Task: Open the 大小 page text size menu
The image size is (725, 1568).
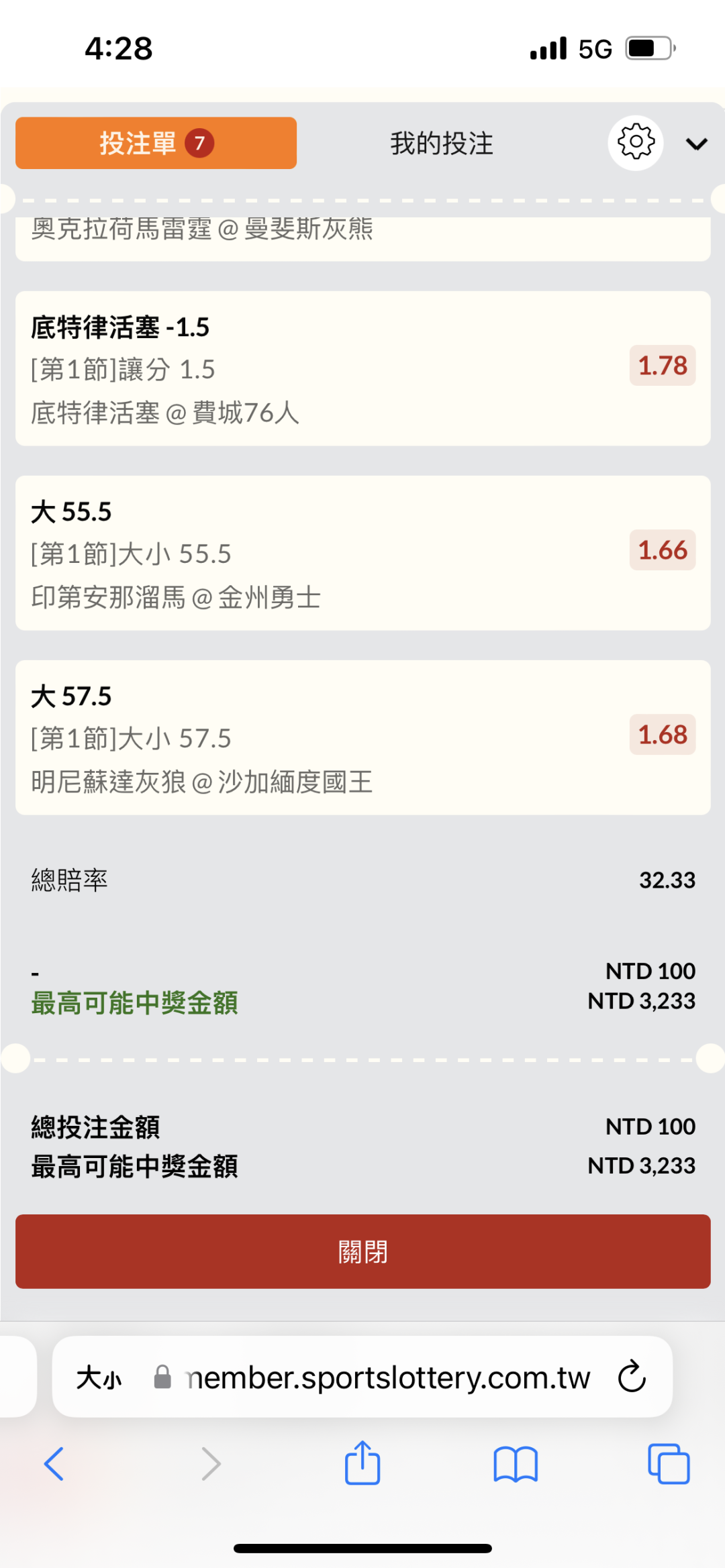Action: pyautogui.click(x=99, y=1378)
